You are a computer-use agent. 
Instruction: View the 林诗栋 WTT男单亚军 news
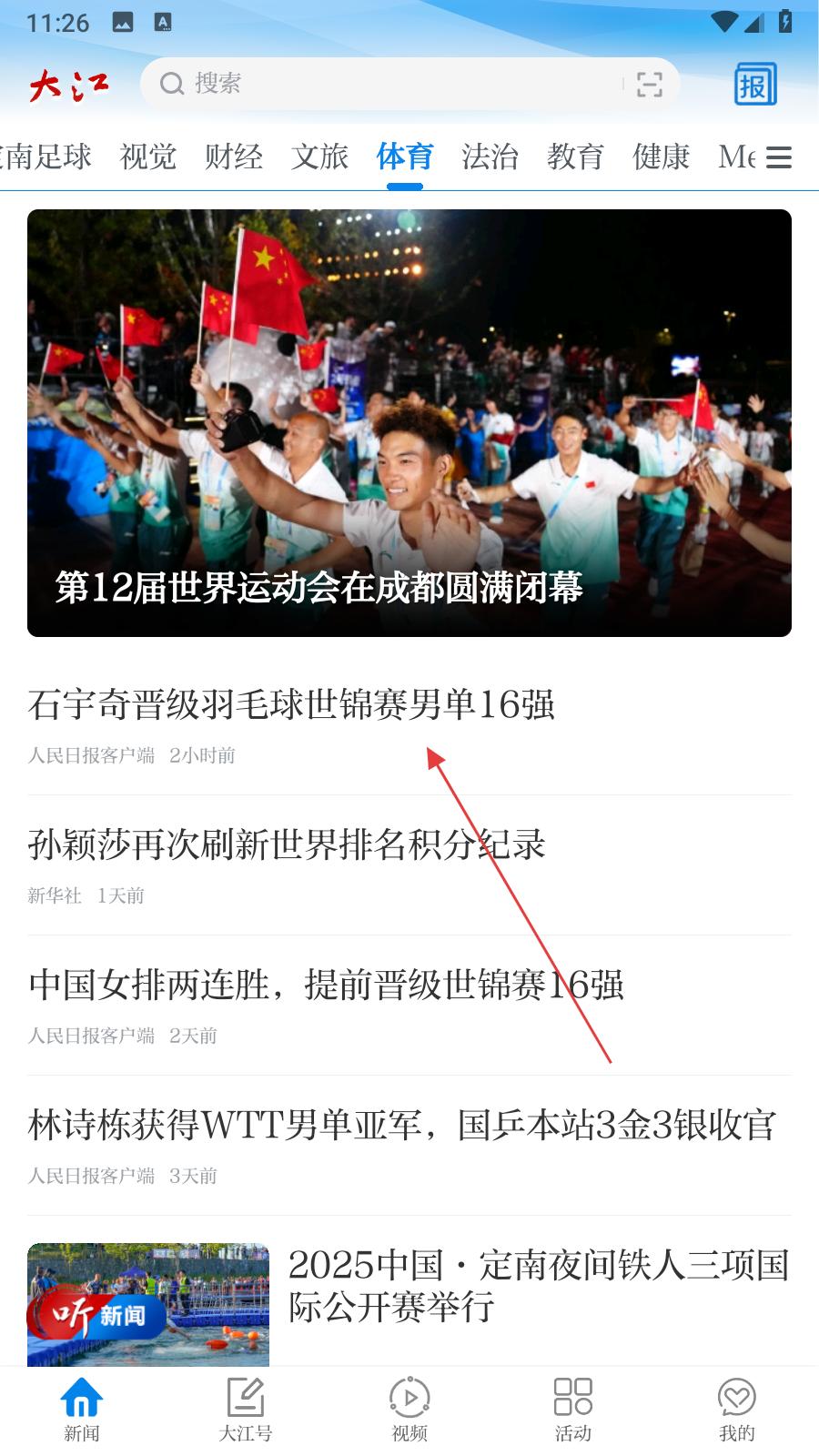pos(400,1125)
